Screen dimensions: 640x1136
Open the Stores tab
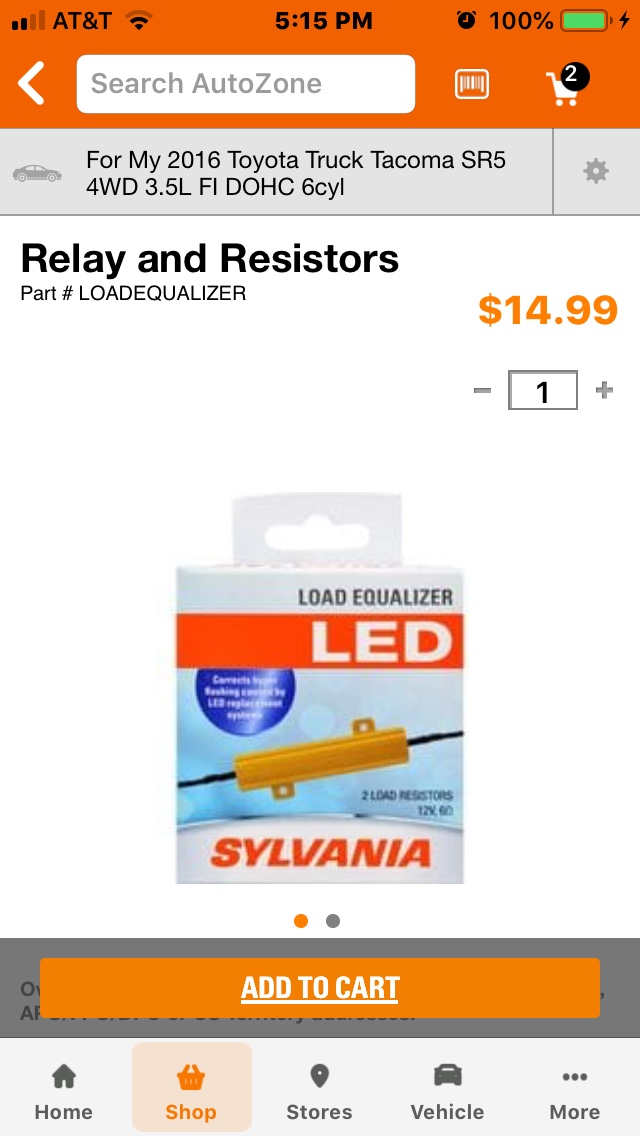(319, 1091)
